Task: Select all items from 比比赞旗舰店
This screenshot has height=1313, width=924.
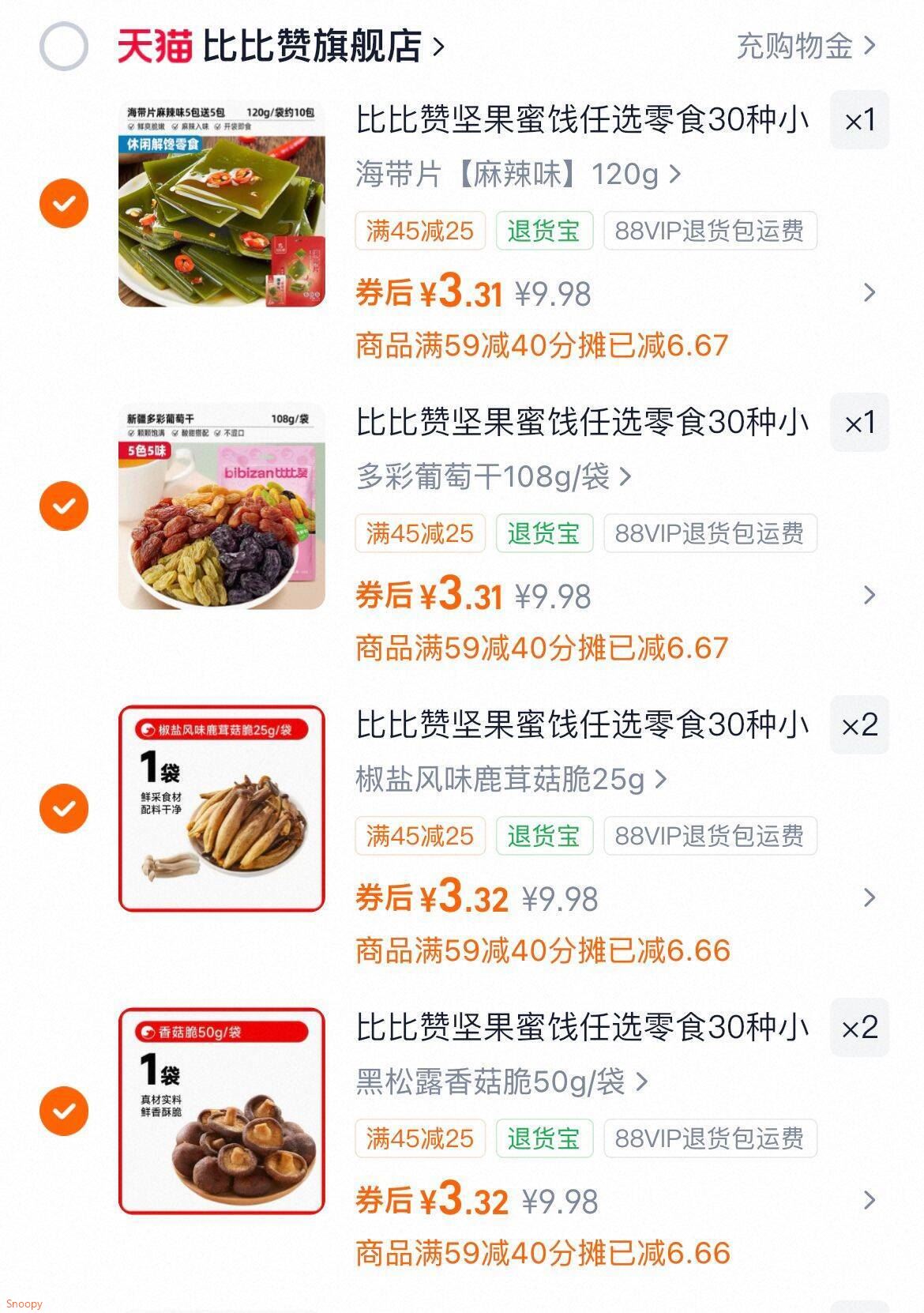Action: tap(63, 47)
